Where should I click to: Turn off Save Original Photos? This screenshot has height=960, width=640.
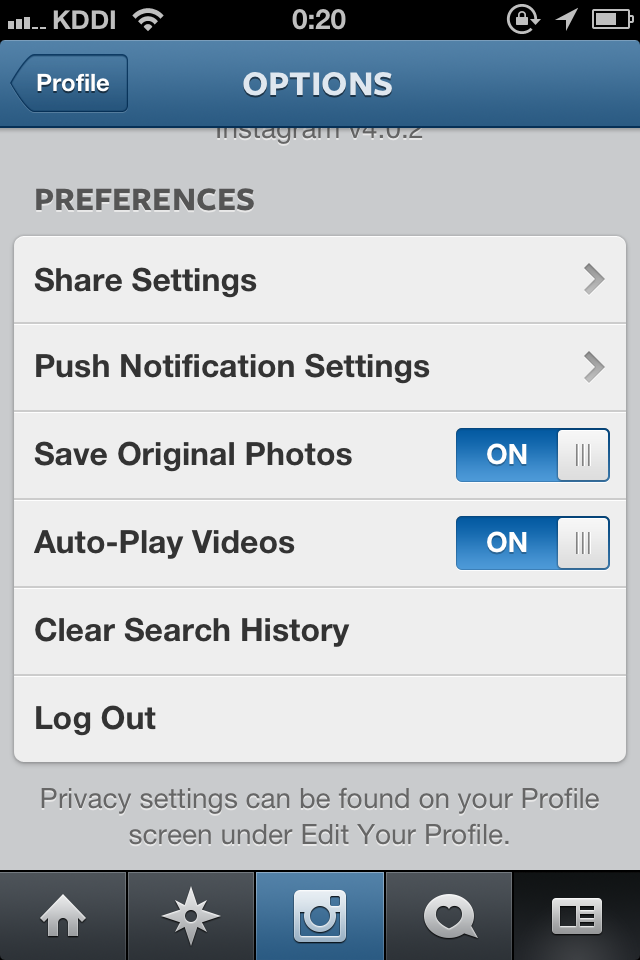[532, 455]
